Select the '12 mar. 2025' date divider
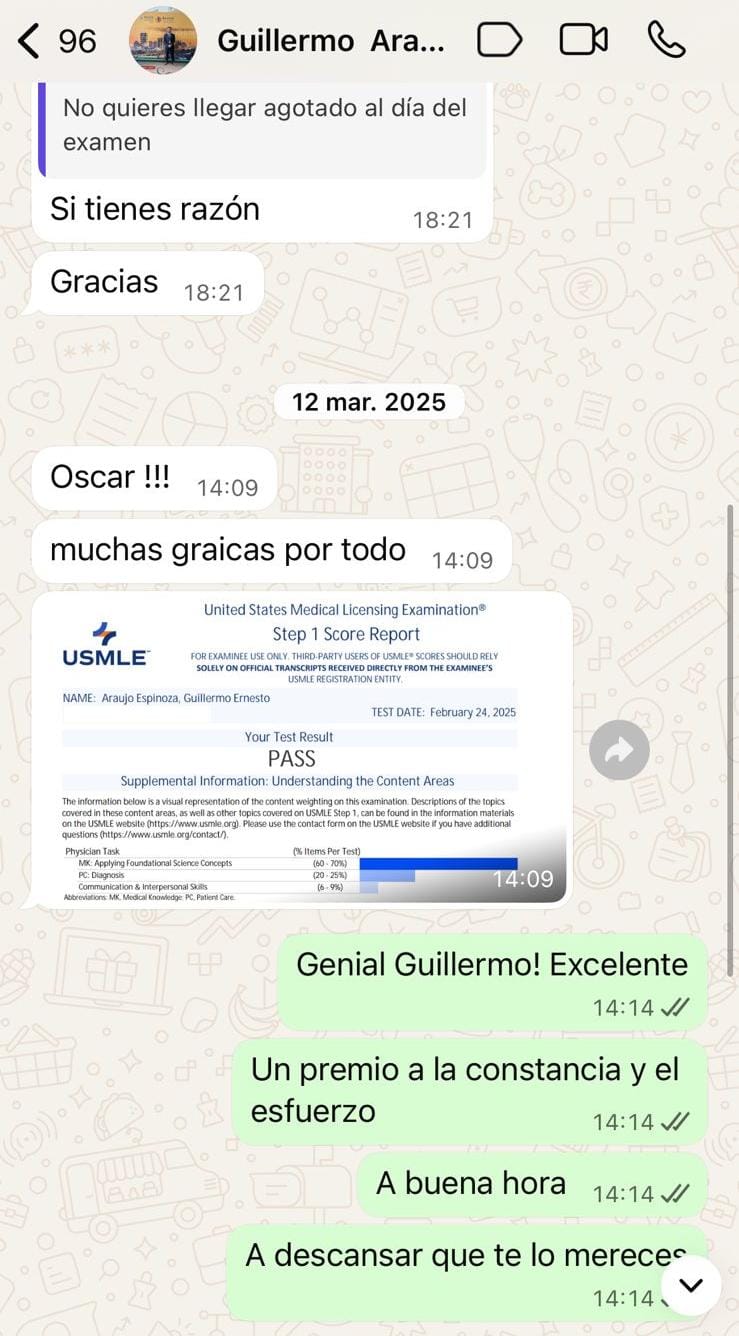 [368, 402]
